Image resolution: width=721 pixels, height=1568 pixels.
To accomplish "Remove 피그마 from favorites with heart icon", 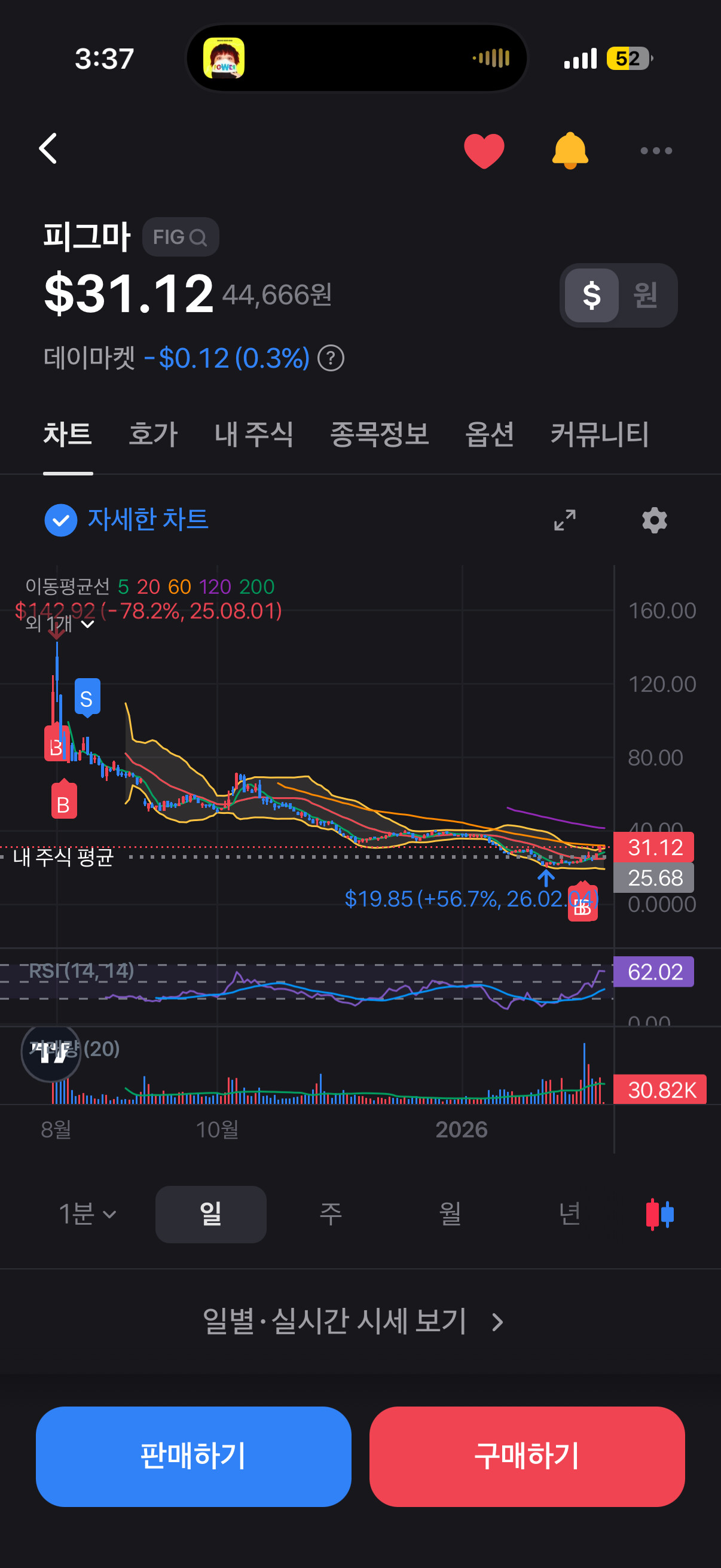I will coord(484,150).
